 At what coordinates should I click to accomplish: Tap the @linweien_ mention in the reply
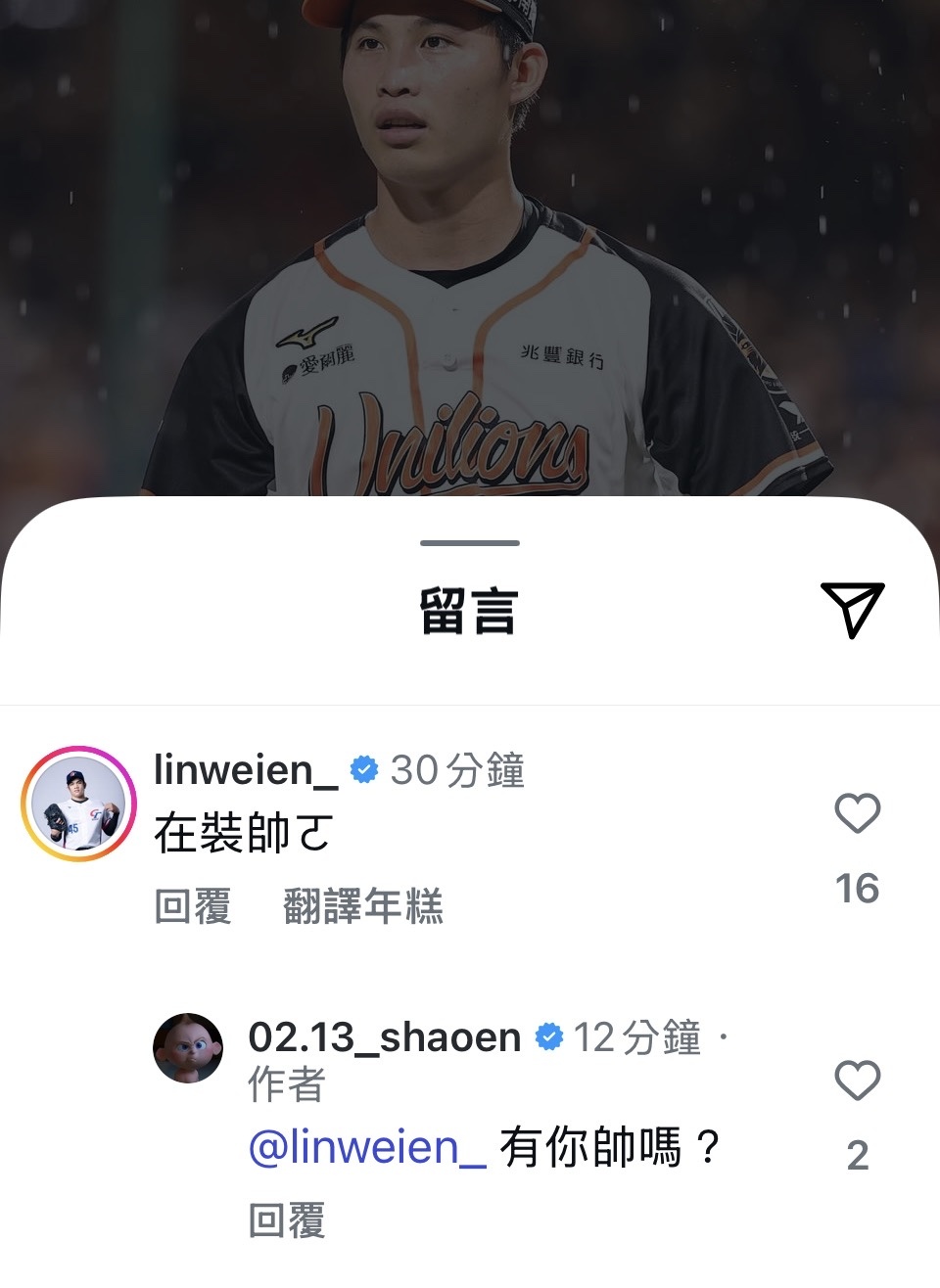(x=367, y=1147)
